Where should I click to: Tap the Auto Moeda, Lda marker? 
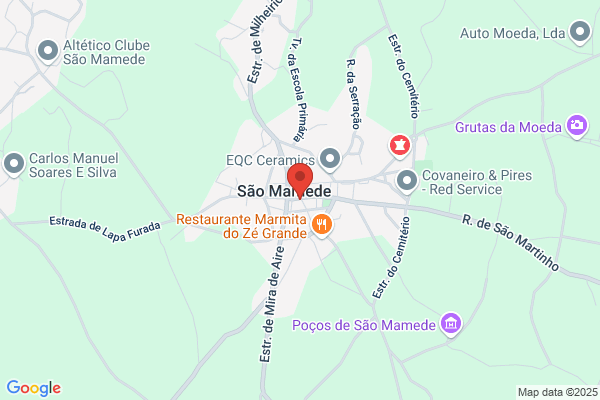tap(580, 33)
